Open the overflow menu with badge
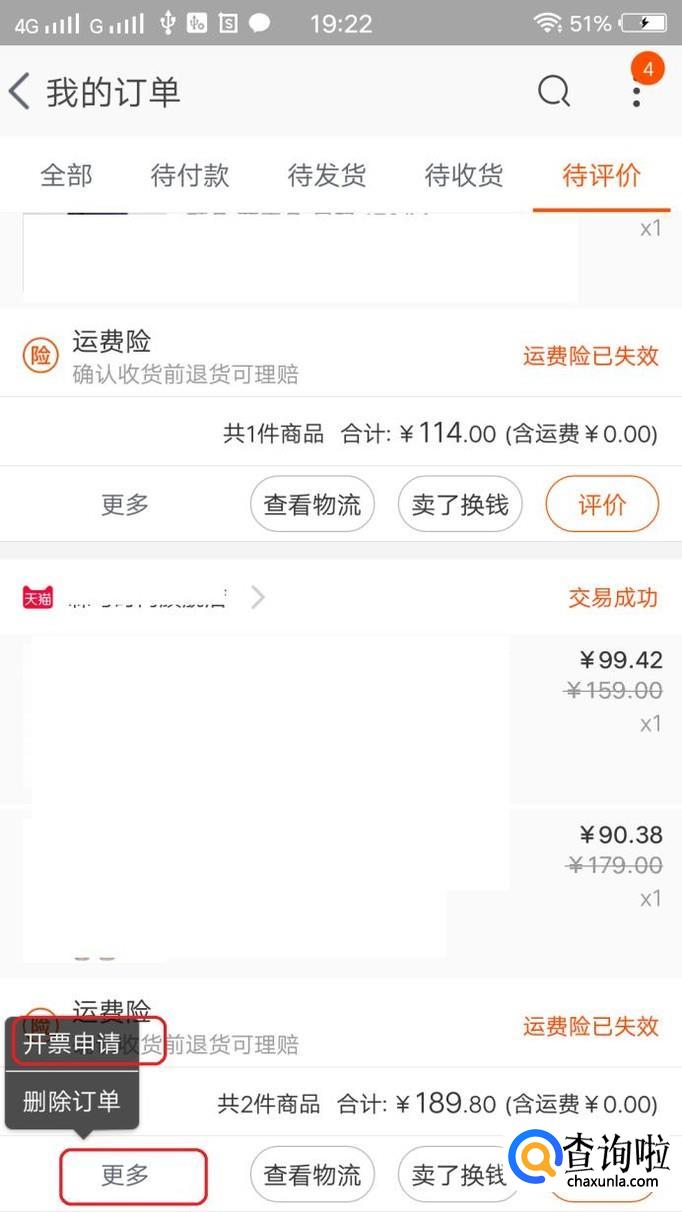 tap(637, 92)
